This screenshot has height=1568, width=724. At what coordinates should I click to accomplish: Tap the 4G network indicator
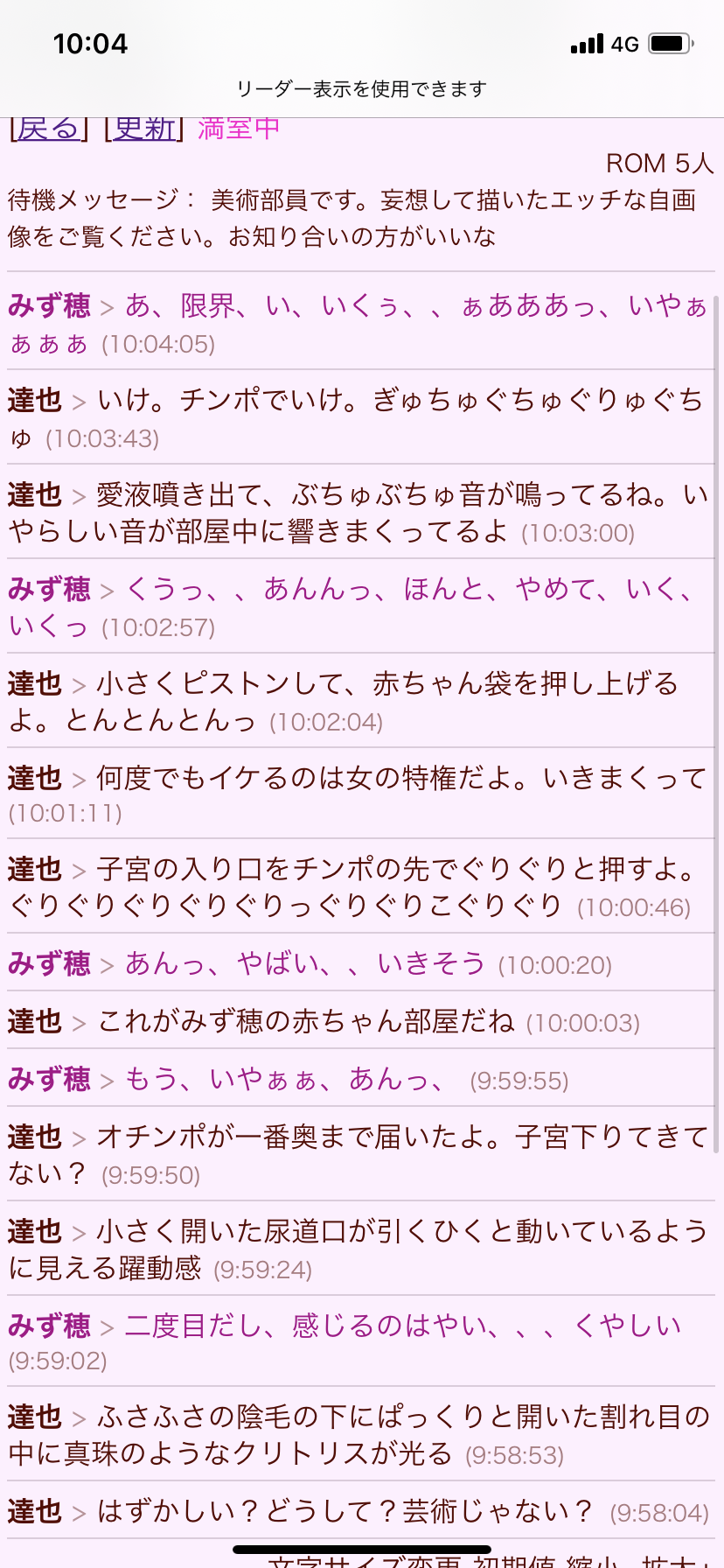coord(627,44)
